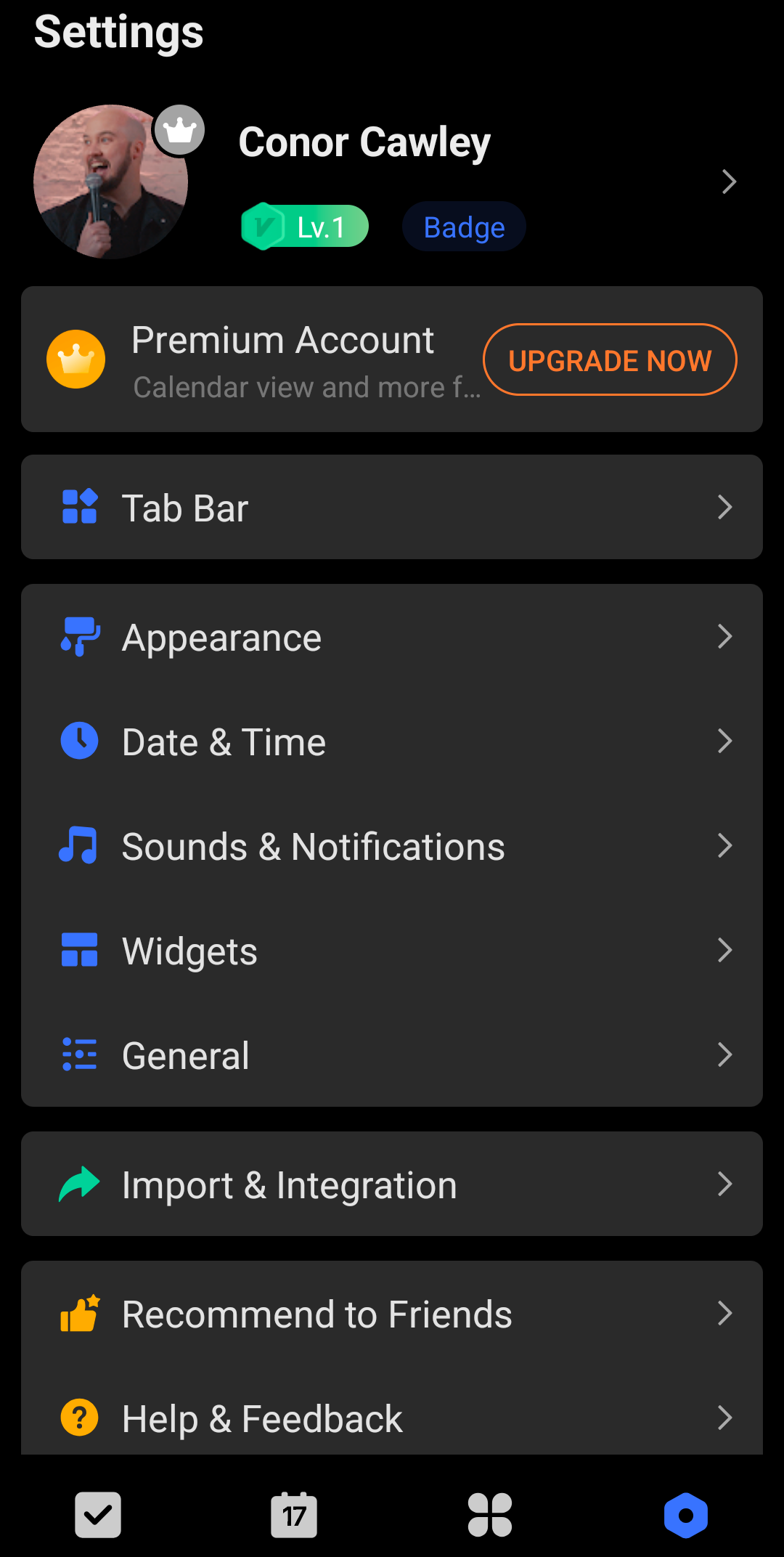Open General settings
Viewport: 784px width, 1557px height.
click(392, 1055)
